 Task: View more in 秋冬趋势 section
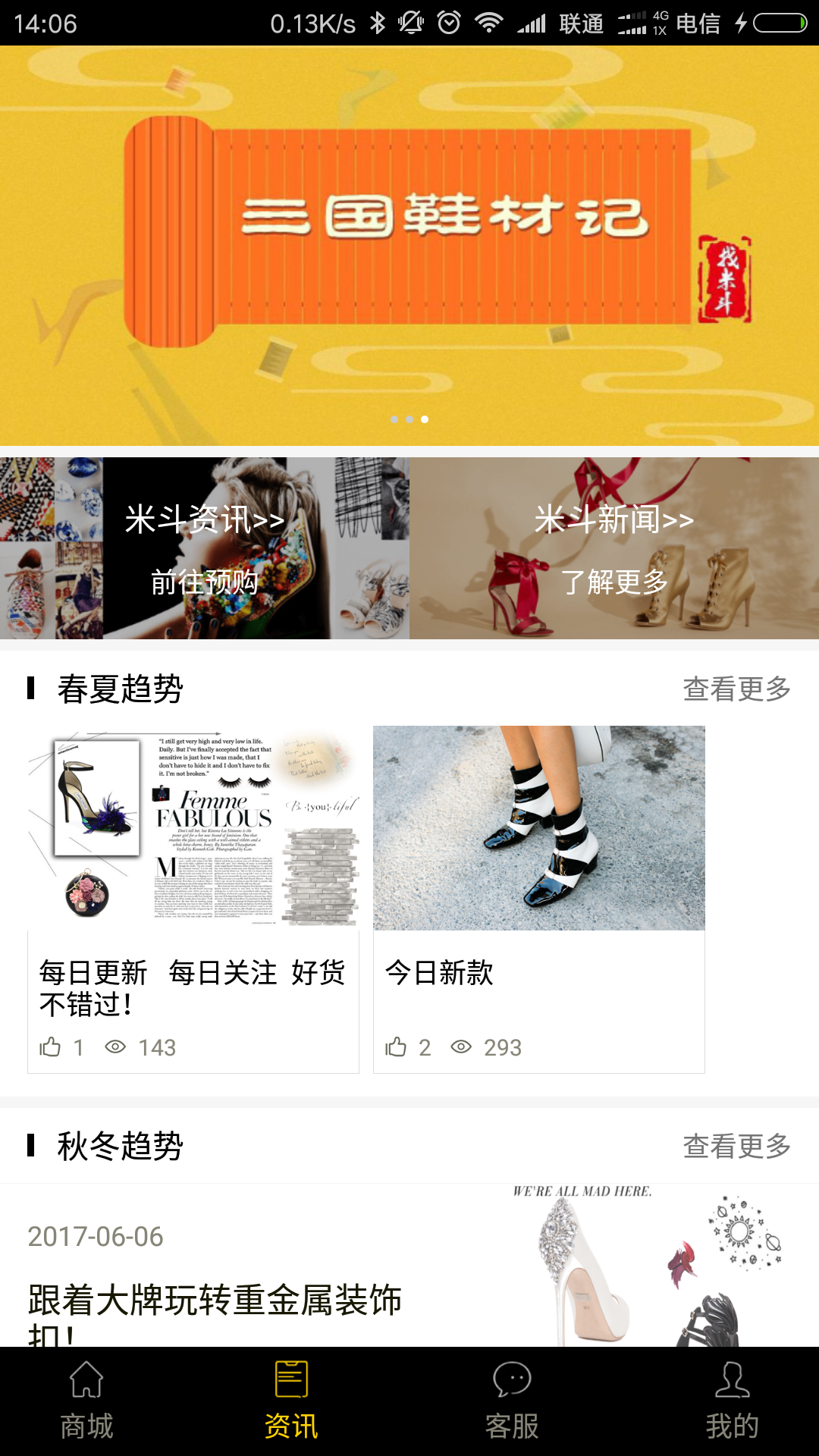[x=736, y=1146]
